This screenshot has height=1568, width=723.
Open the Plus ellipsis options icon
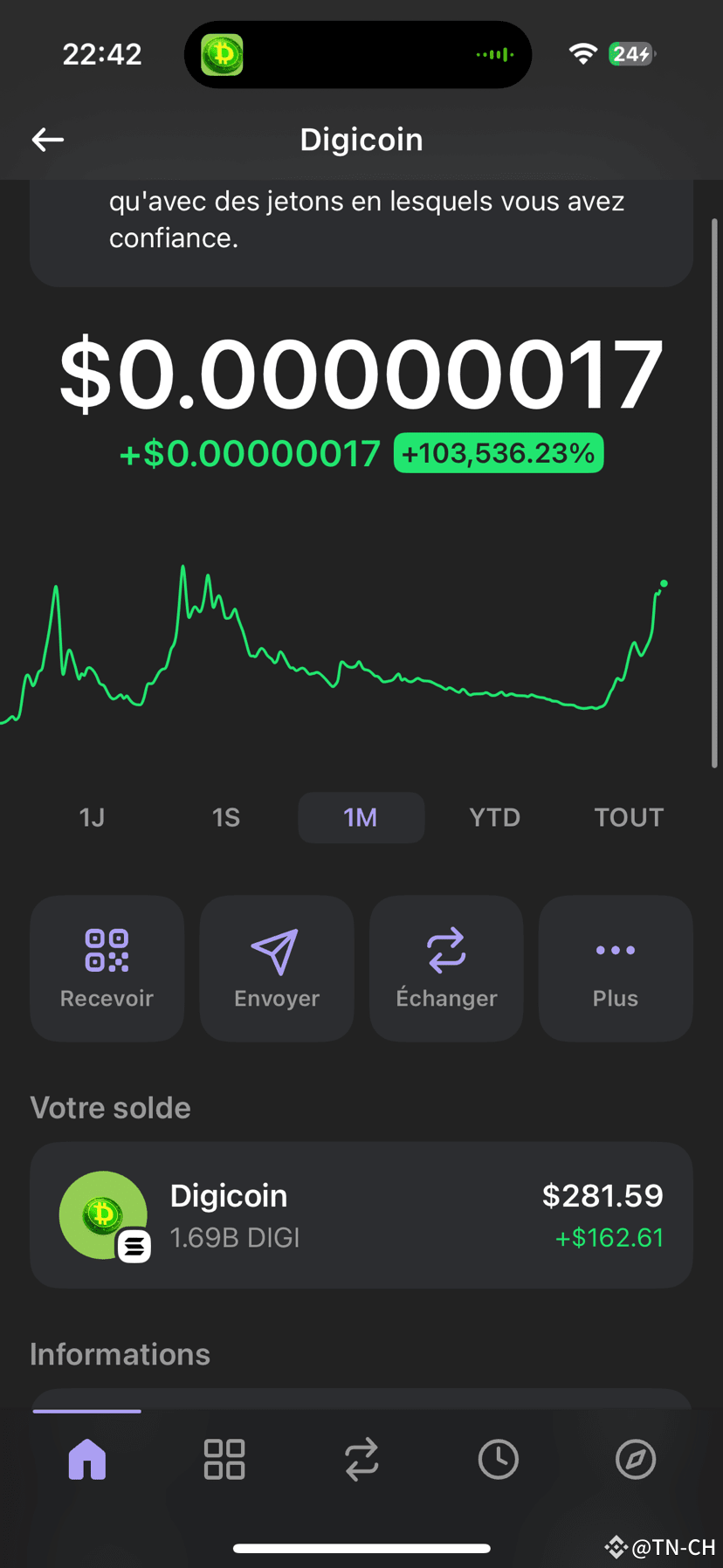615,950
